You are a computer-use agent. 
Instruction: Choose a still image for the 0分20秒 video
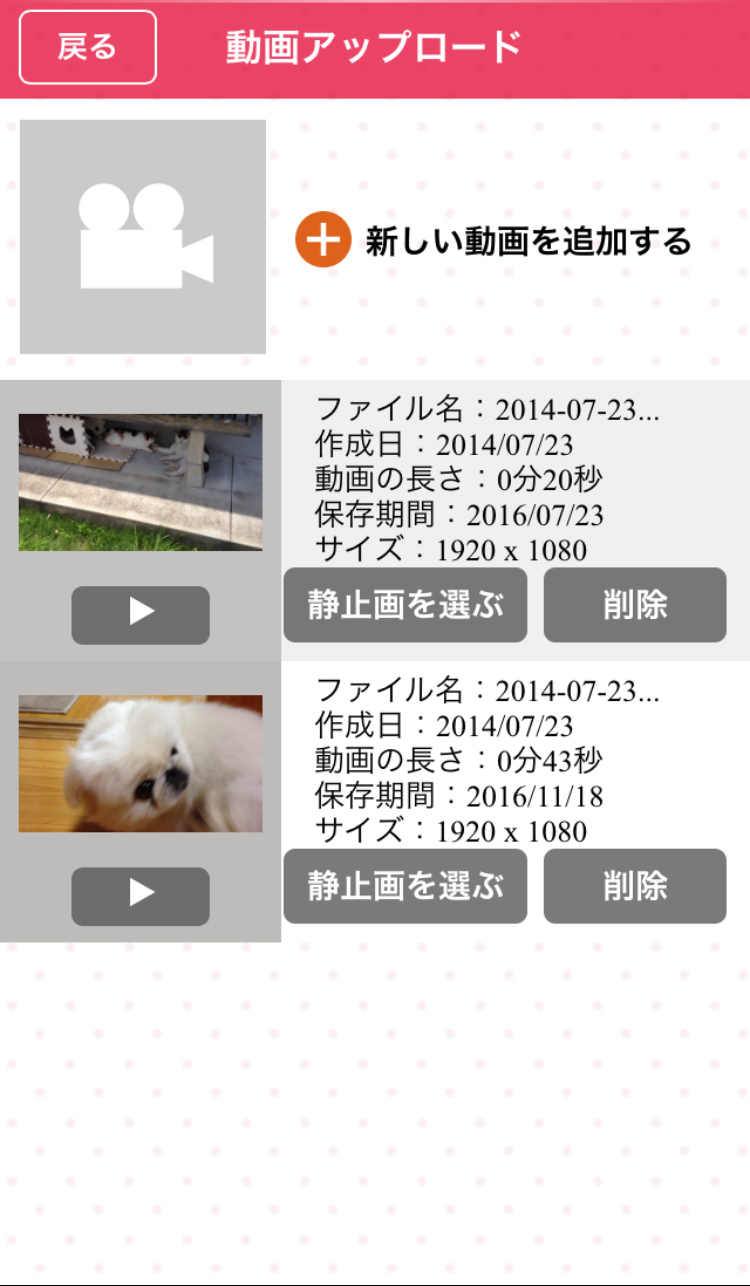click(405, 605)
